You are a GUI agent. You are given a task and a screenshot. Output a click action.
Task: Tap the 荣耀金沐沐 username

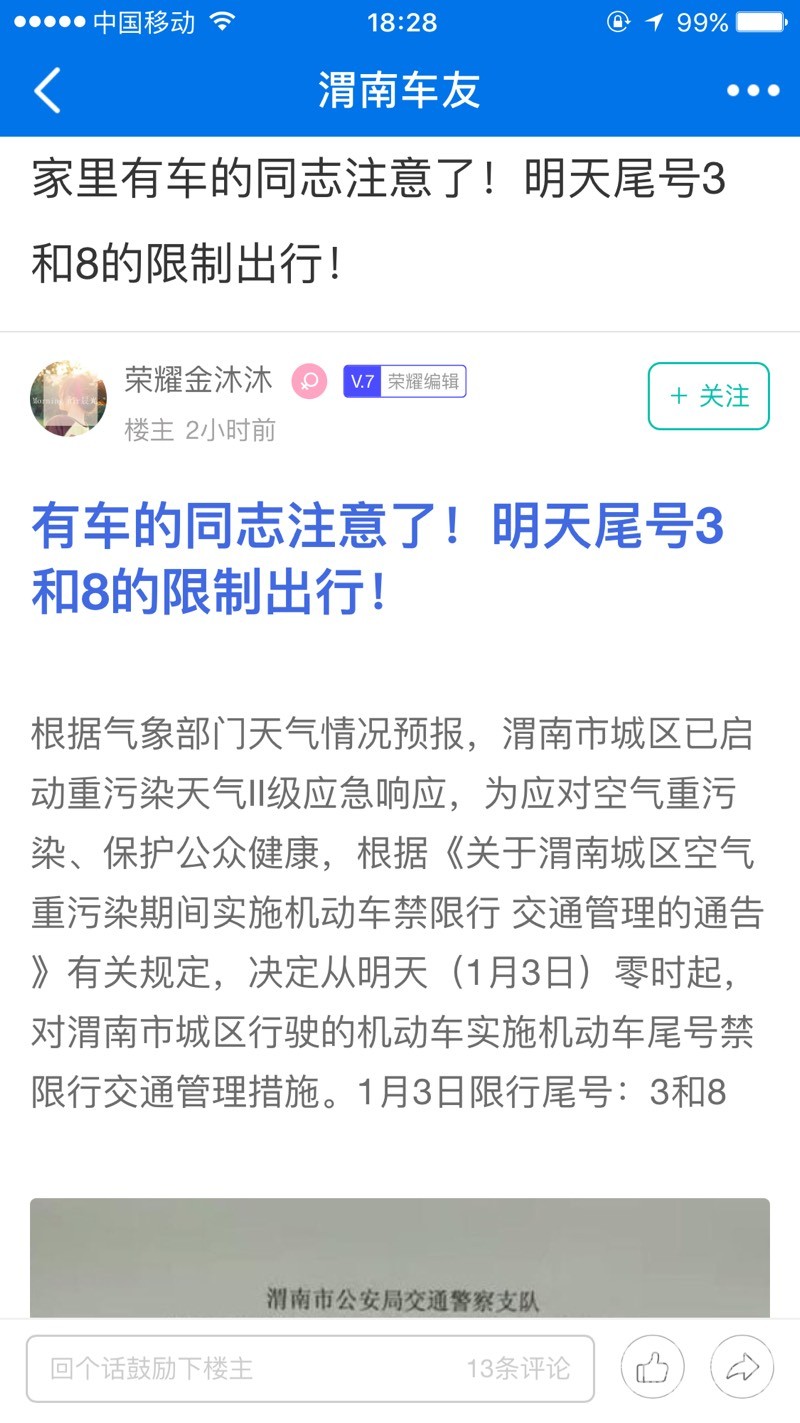tap(198, 380)
